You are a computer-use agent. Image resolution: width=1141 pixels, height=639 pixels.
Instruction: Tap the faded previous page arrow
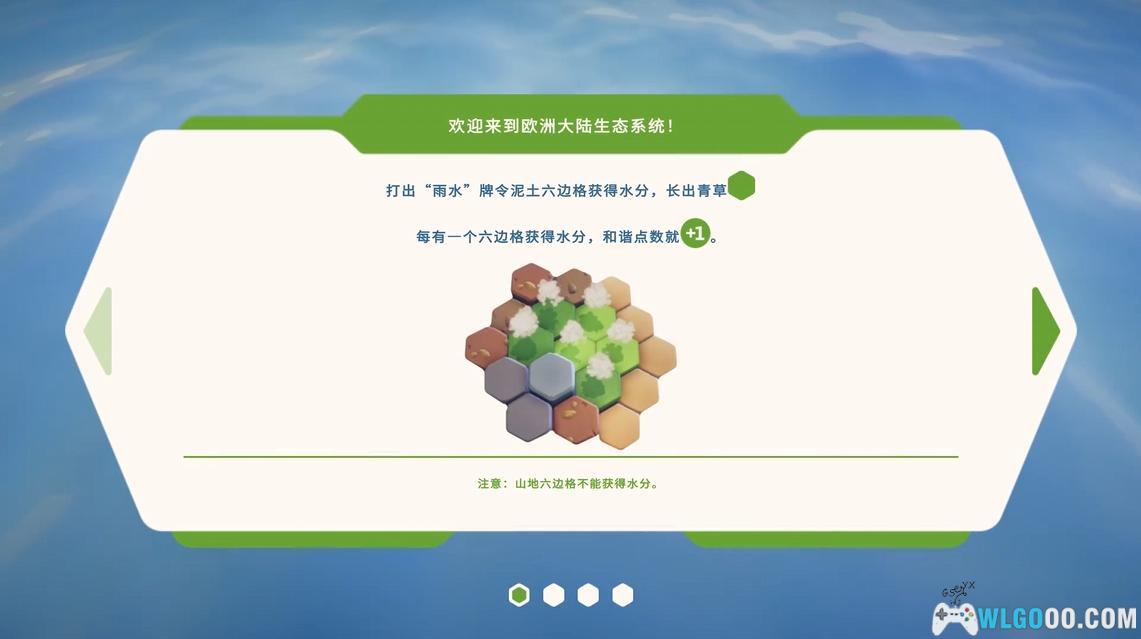pos(99,331)
